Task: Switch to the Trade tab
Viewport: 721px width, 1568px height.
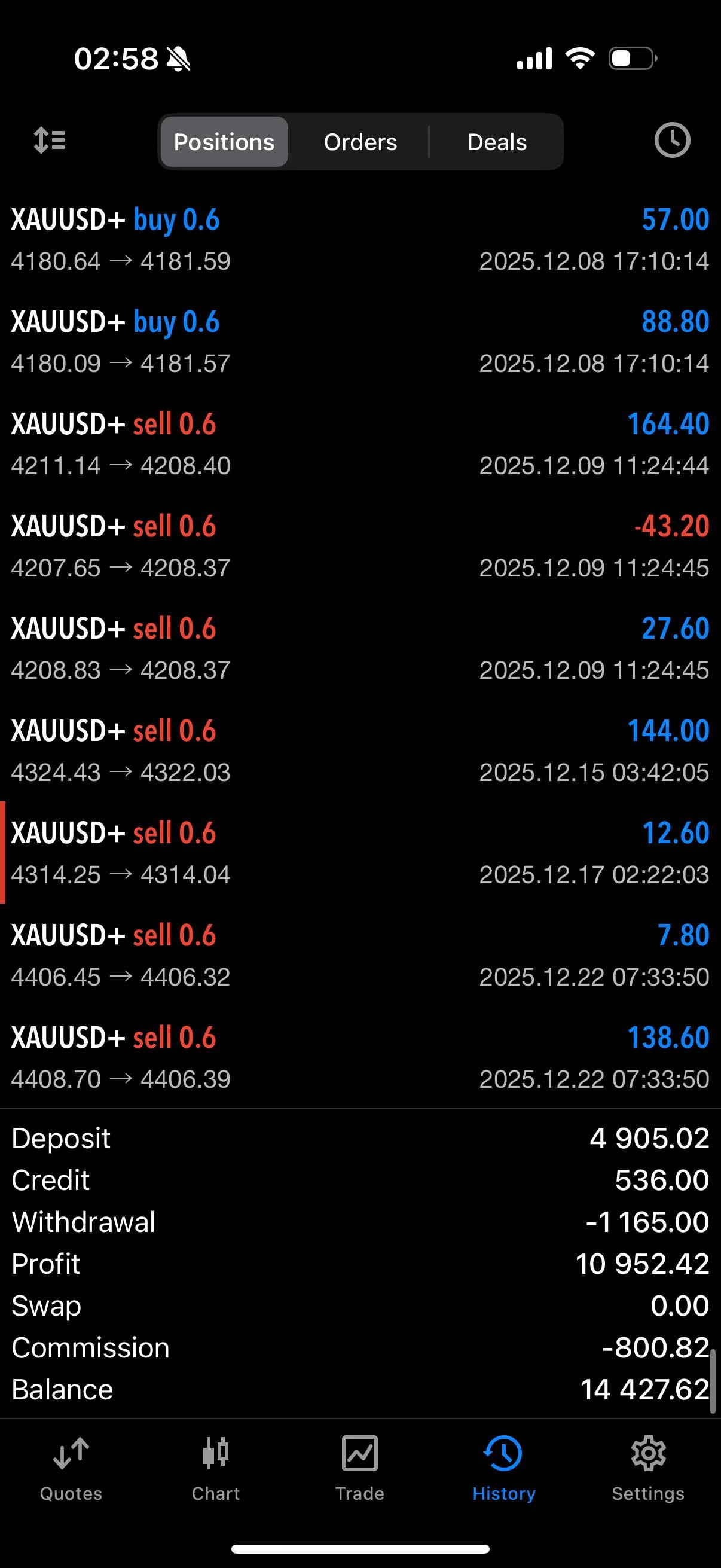Action: pyautogui.click(x=359, y=1468)
